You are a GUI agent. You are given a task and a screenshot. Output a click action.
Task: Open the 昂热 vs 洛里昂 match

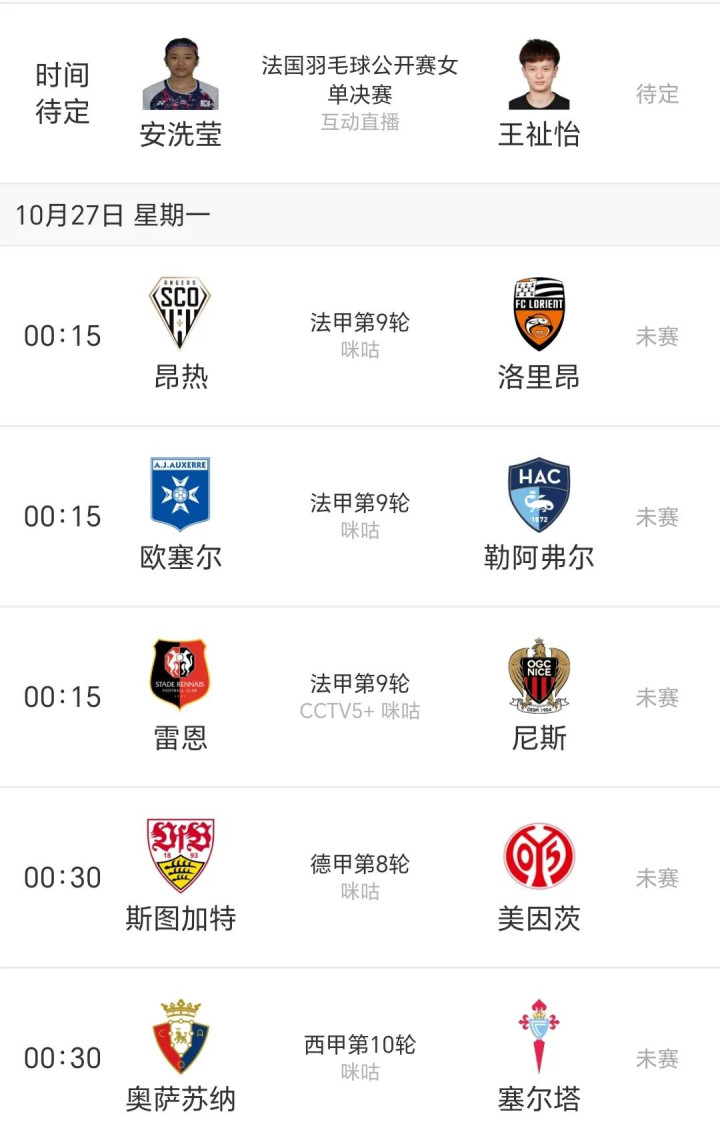[360, 336]
